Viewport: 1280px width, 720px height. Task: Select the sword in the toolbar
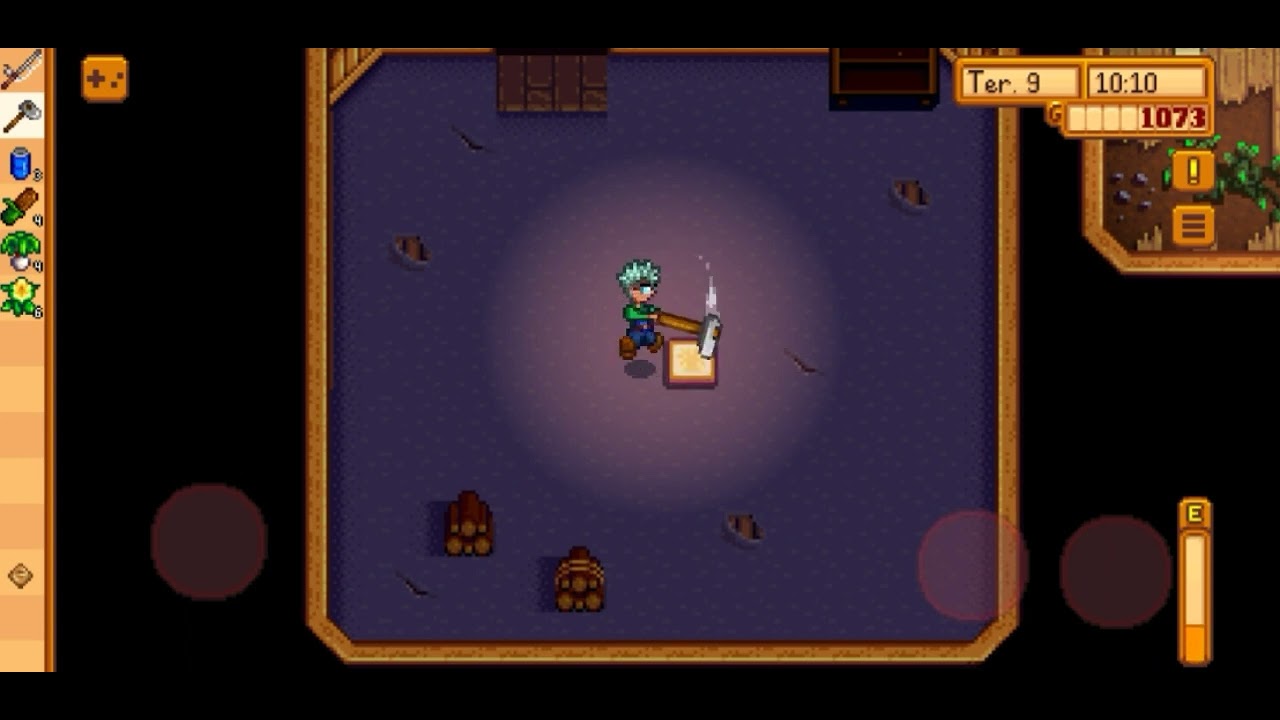[21, 71]
